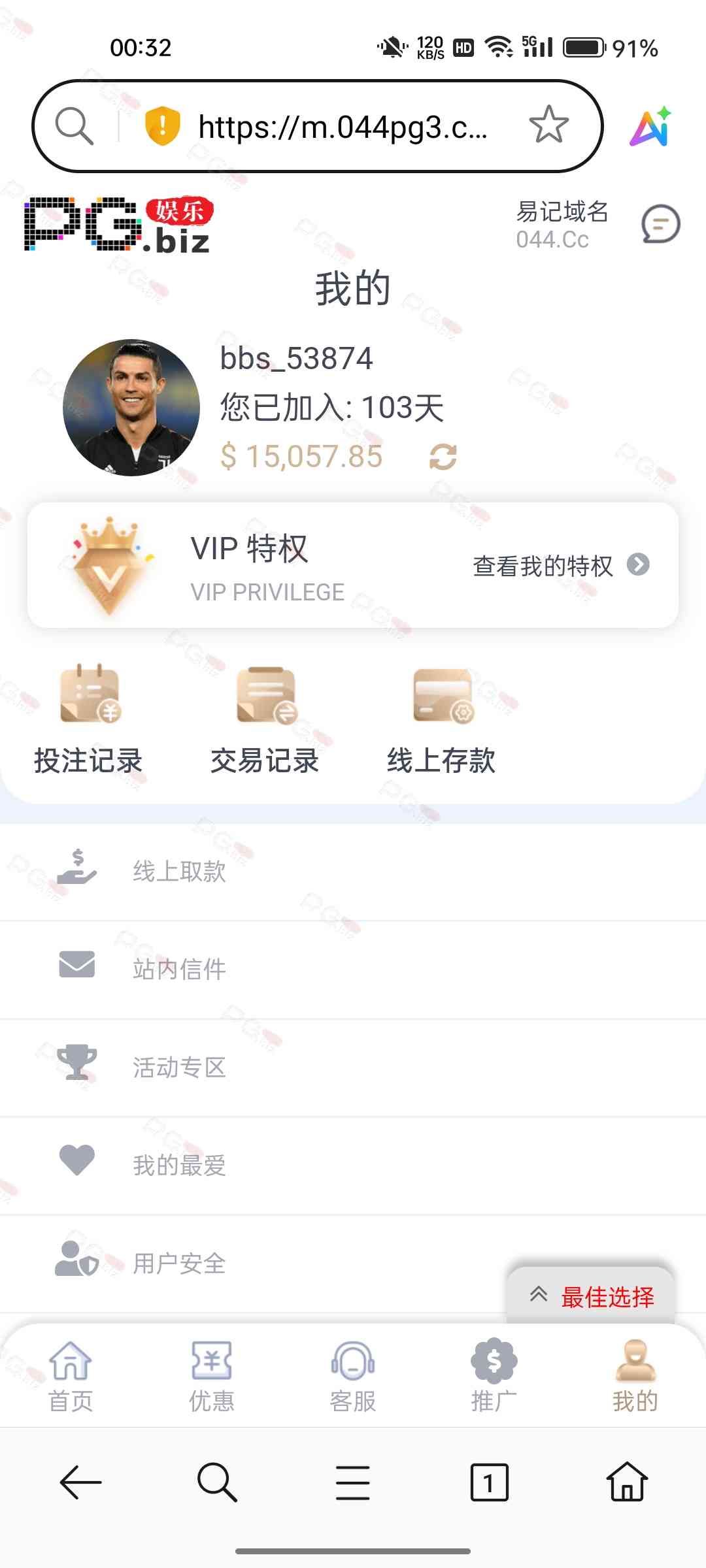
Task: Open 交易记录 transaction records
Action: click(265, 720)
